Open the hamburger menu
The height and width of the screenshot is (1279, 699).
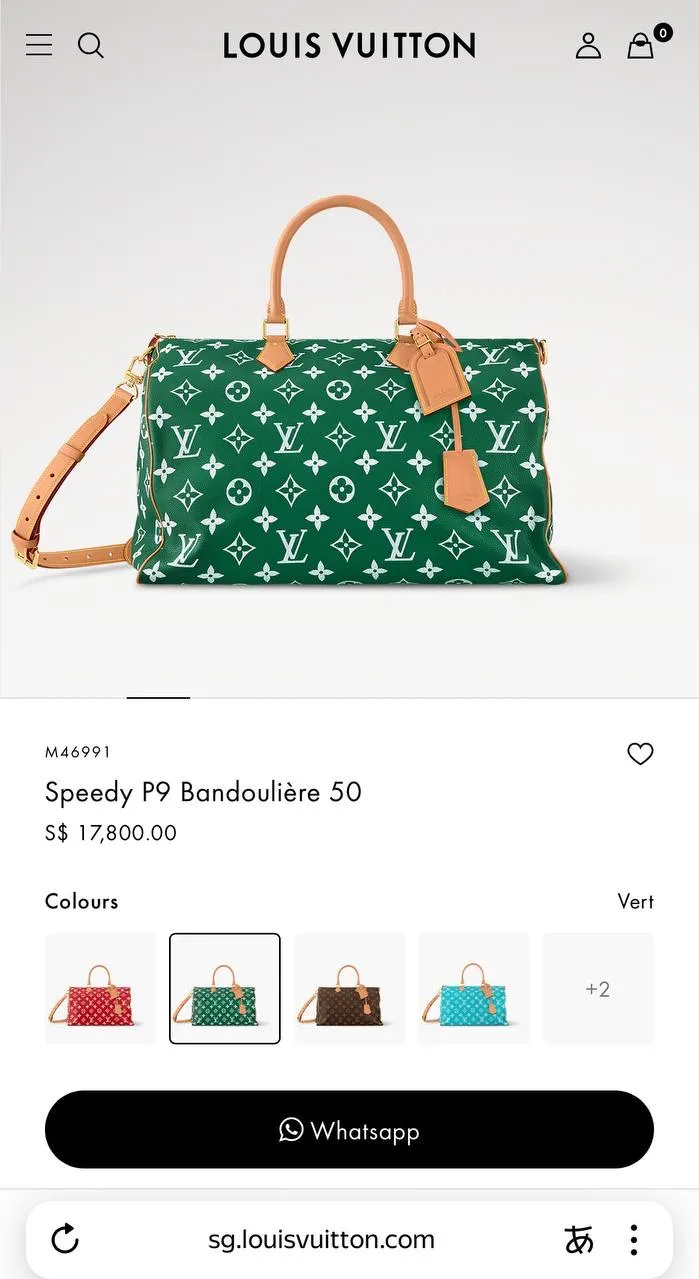(x=39, y=45)
